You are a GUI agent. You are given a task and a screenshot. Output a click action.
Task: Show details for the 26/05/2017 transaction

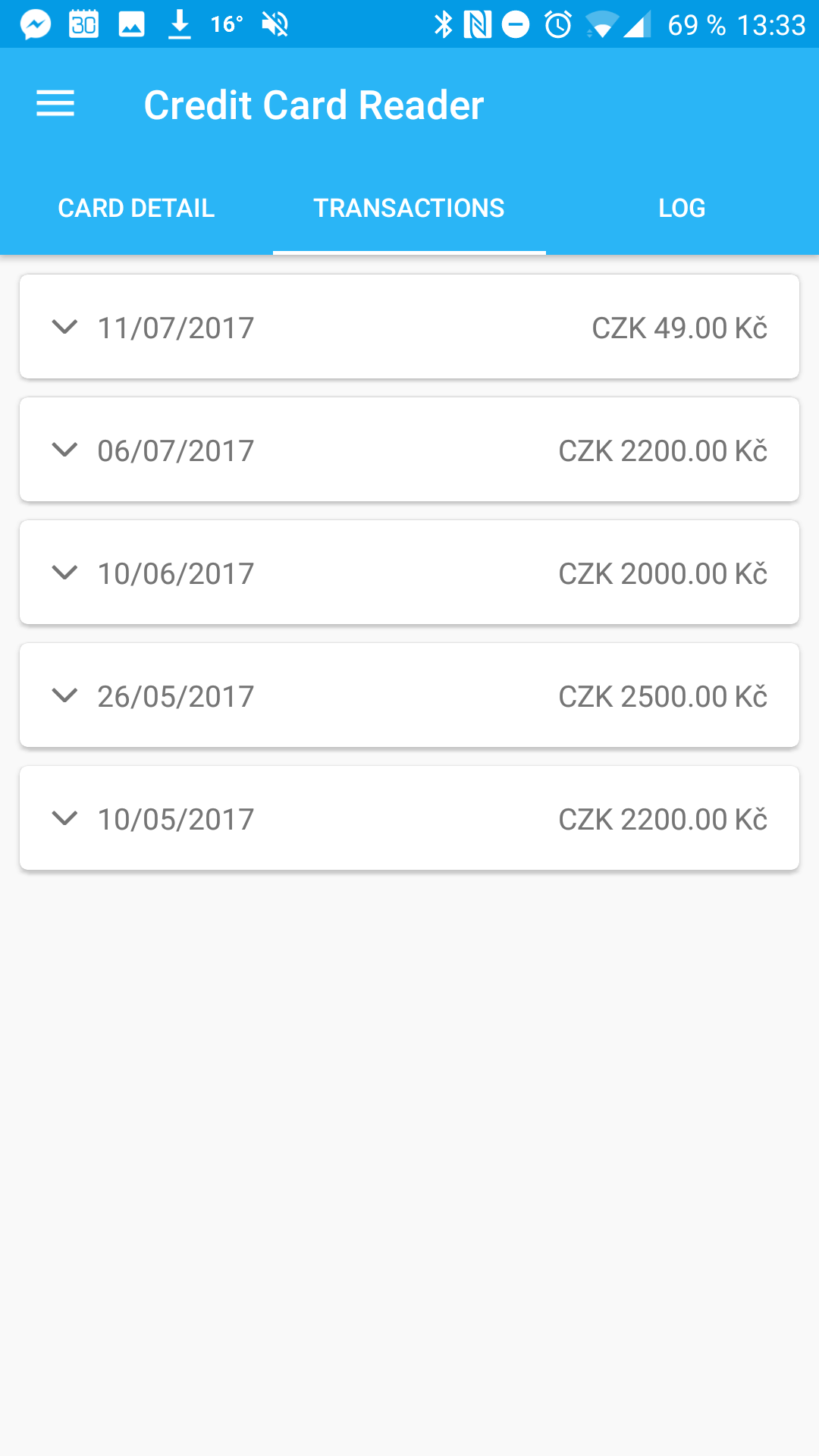click(409, 695)
